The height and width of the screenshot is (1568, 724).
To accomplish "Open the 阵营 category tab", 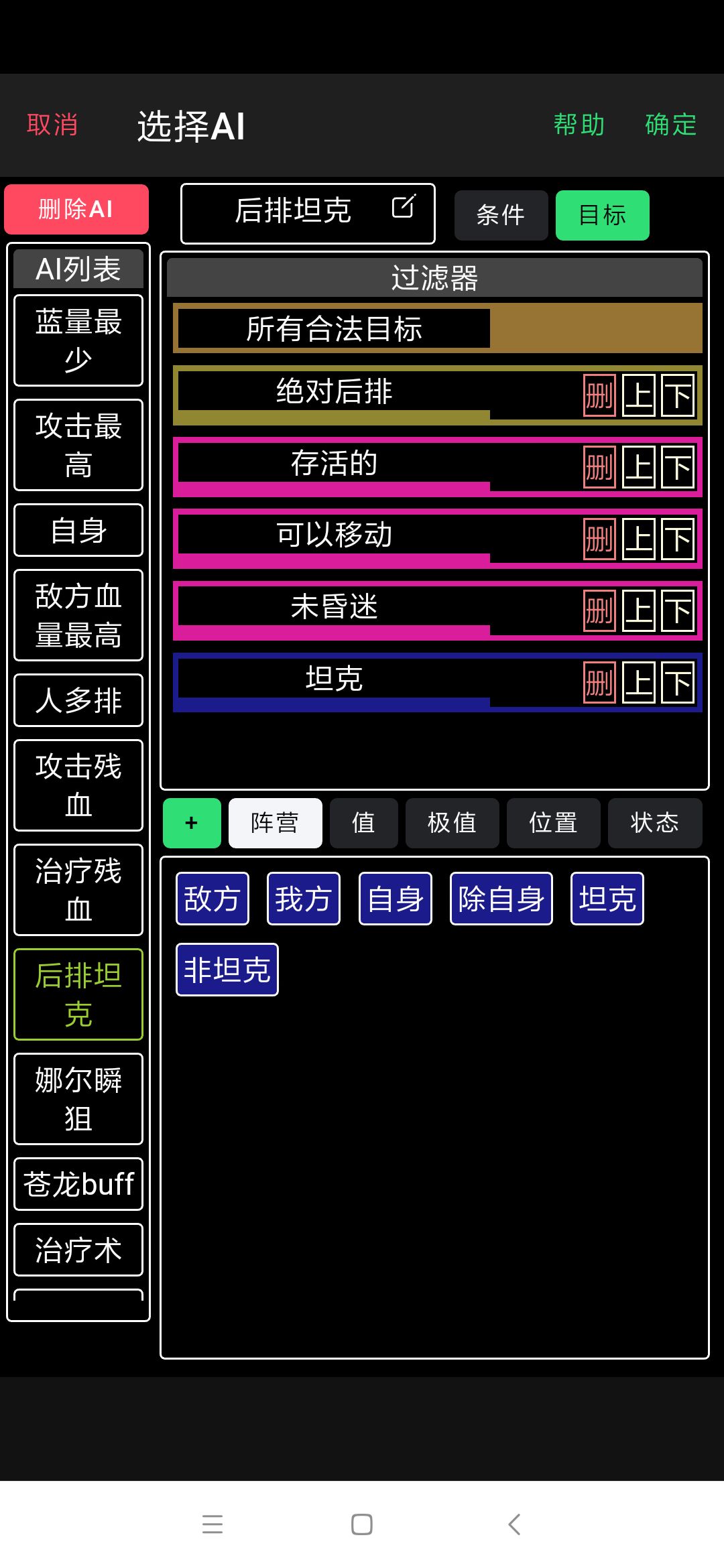I will tap(275, 823).
